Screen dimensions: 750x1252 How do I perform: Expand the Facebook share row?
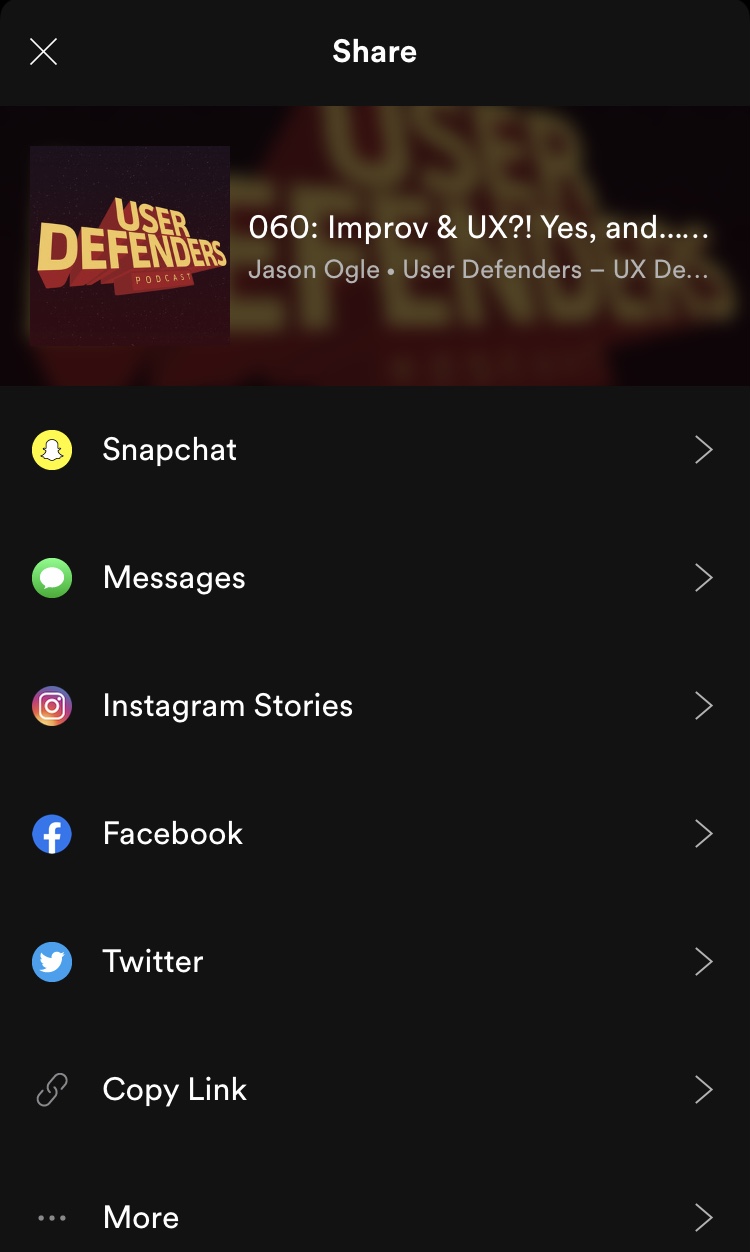tap(703, 833)
